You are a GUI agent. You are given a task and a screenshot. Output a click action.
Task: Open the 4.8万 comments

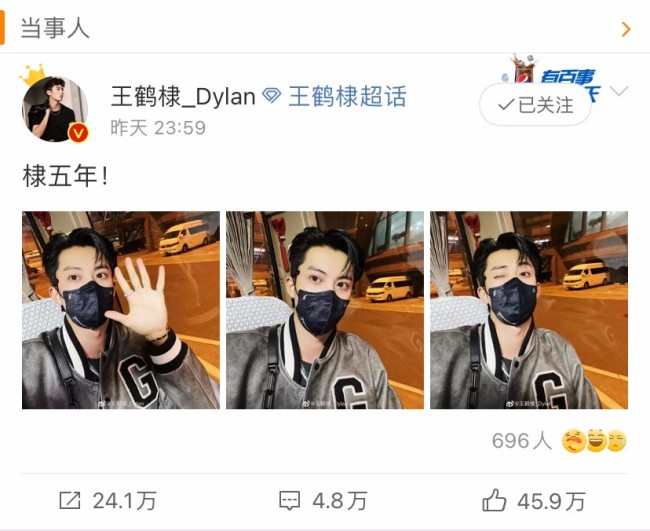(324, 500)
